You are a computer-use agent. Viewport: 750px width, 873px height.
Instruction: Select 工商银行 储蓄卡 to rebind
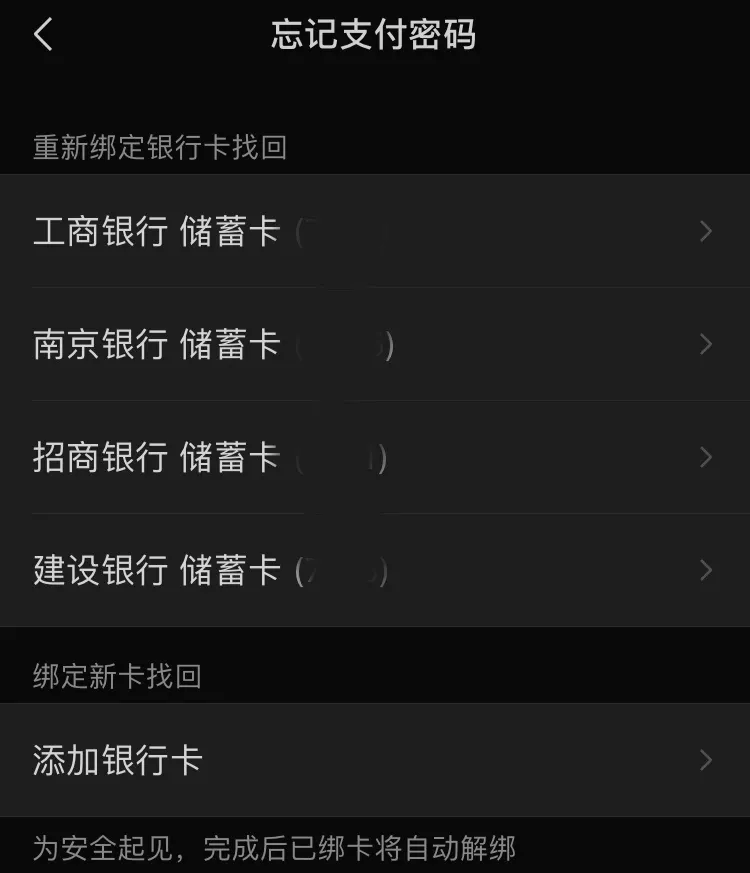[x=374, y=232]
